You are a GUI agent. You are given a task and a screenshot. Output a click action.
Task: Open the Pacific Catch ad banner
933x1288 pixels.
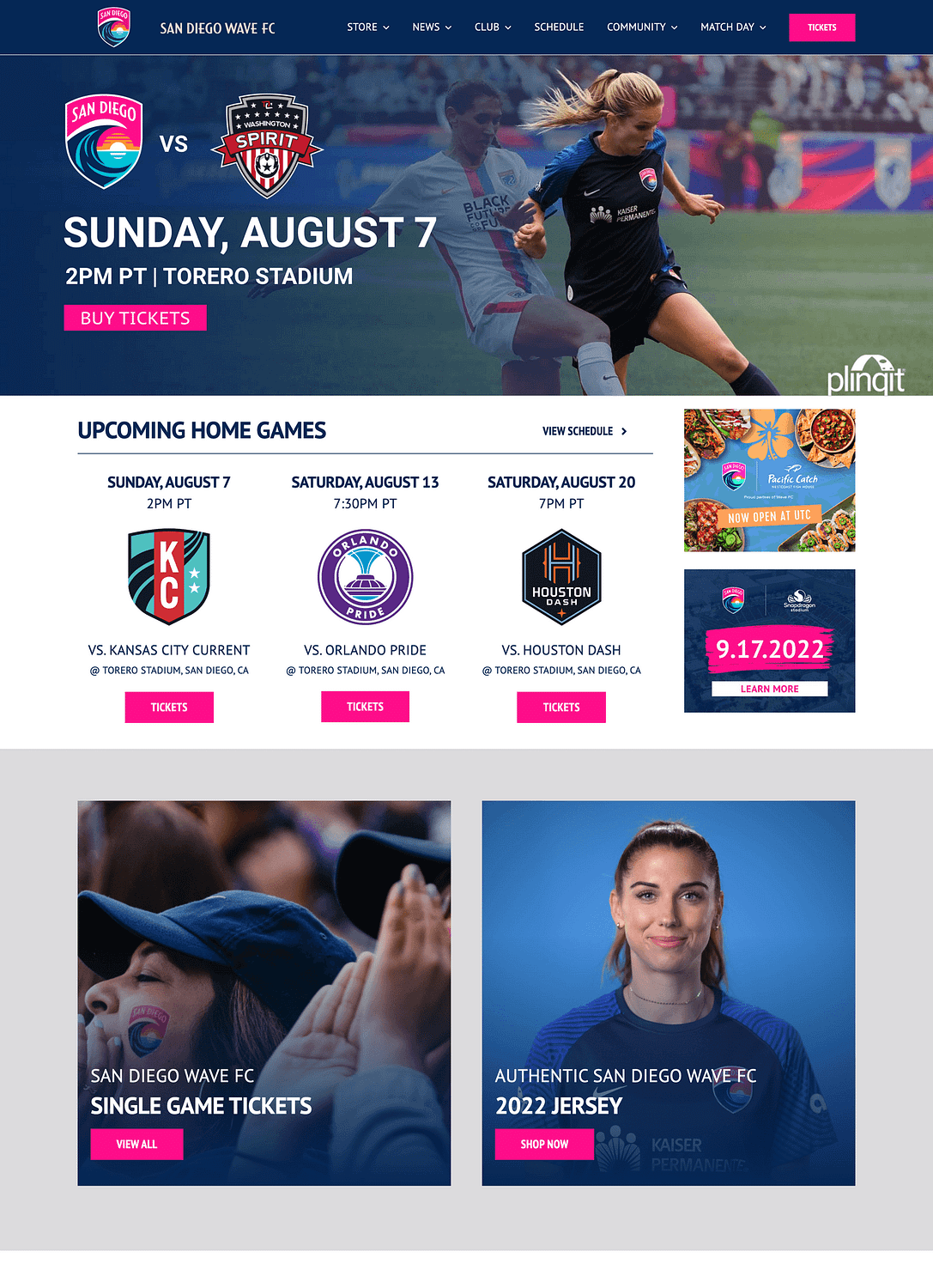coord(769,480)
